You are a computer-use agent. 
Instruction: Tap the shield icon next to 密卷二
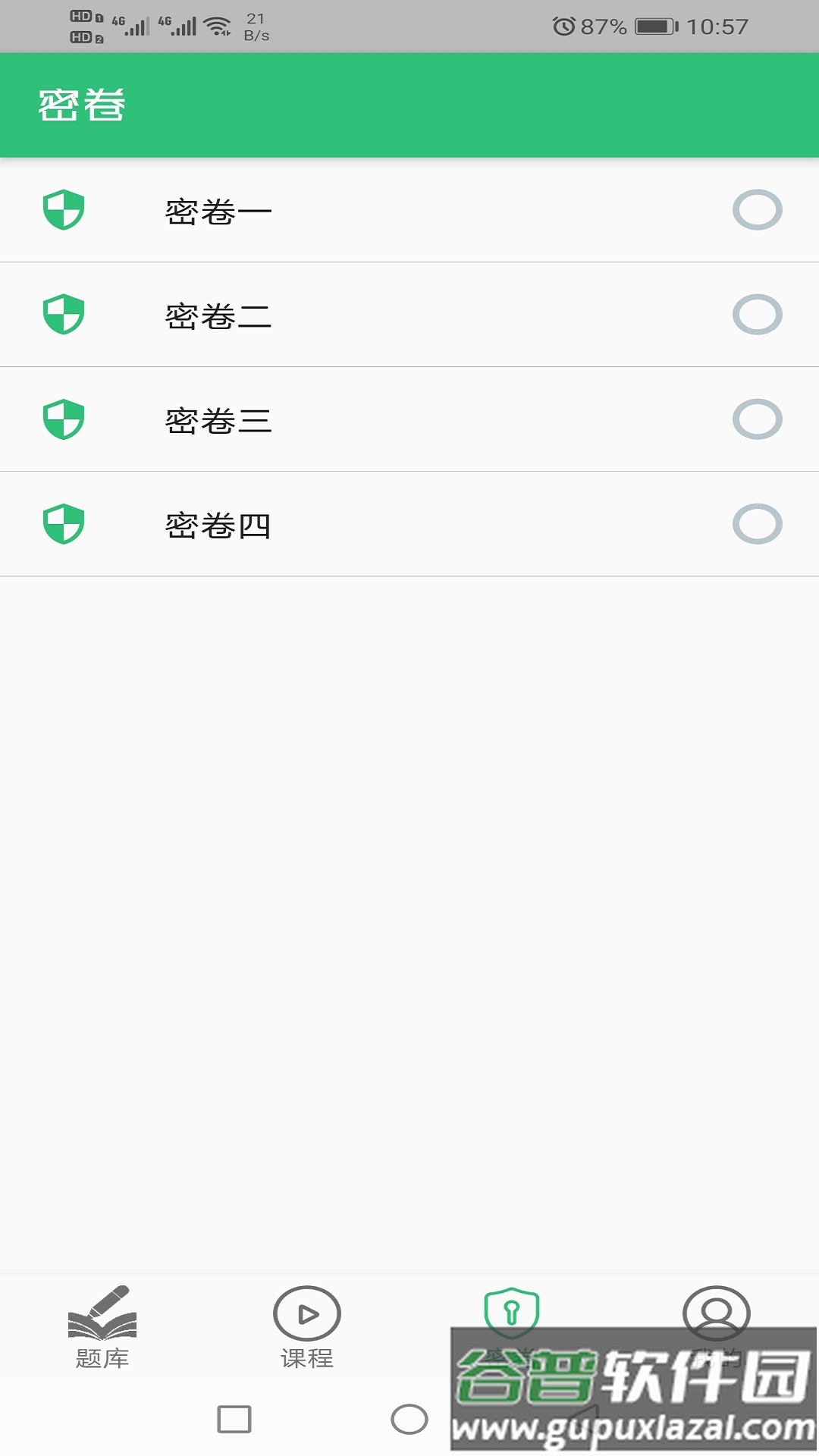click(x=64, y=315)
